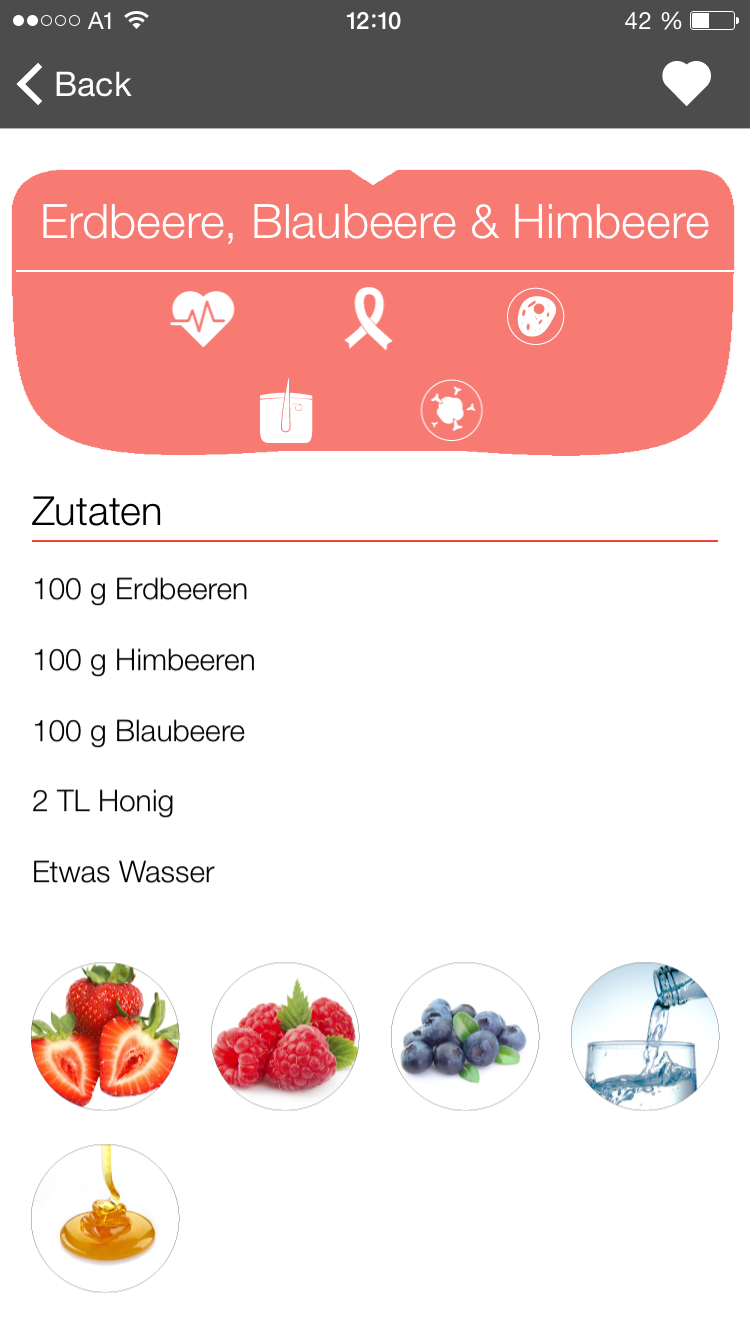750x1334 pixels.
Task: Open the water glass ingredient picture
Action: point(645,1036)
